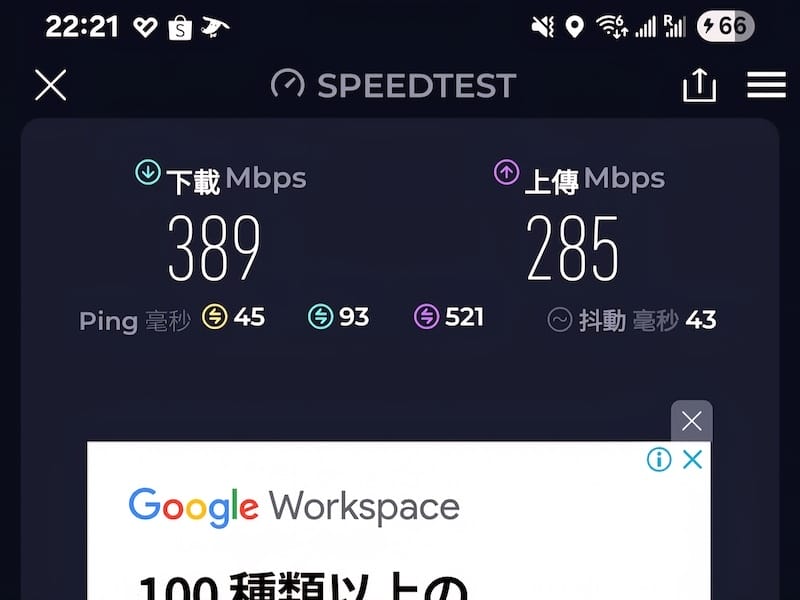
Task: Close the ad using the blue X
Action: coord(692,460)
